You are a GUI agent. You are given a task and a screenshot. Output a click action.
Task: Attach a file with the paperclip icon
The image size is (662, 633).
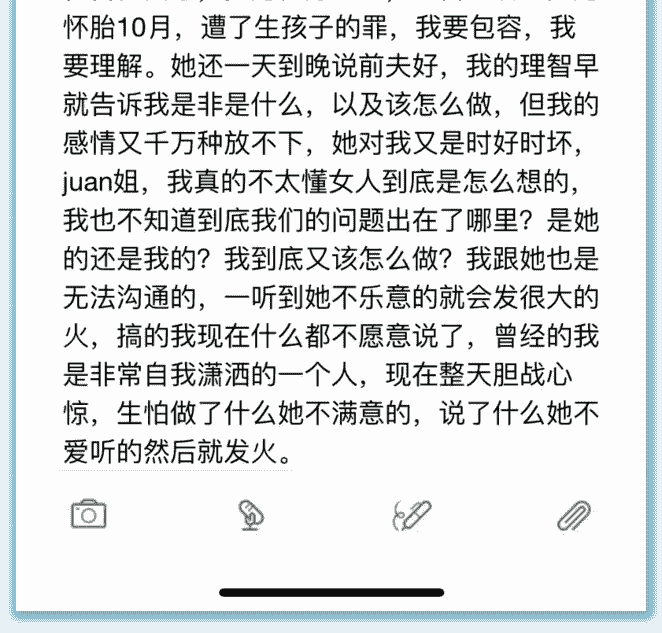point(574,514)
